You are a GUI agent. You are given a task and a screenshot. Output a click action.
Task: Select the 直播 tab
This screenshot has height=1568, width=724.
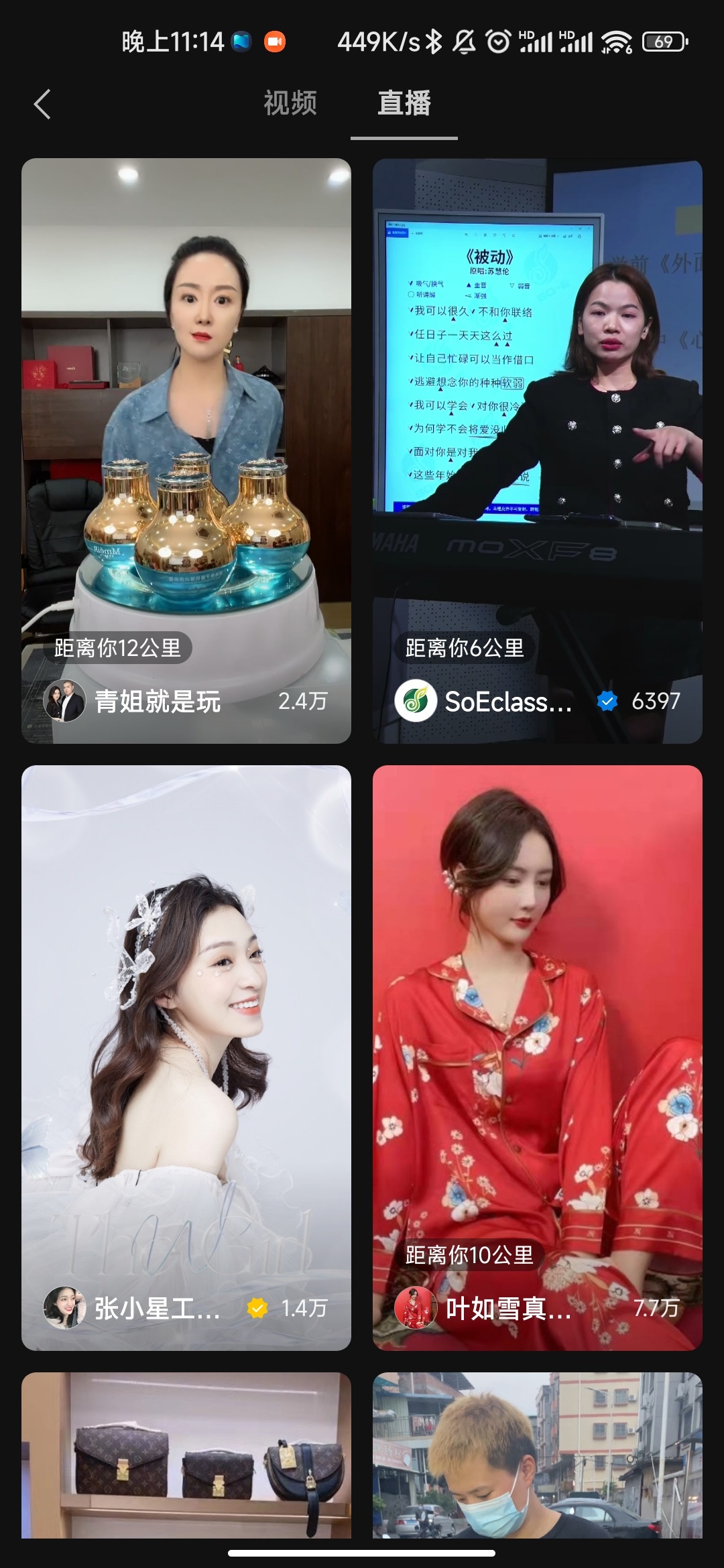404,105
